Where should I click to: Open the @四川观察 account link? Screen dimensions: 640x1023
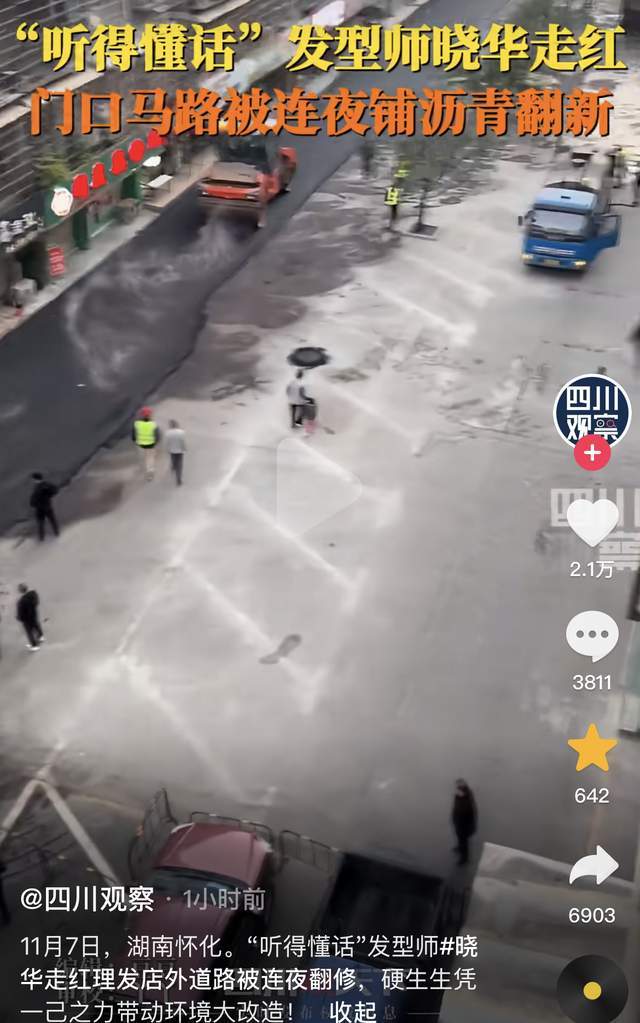[88, 899]
